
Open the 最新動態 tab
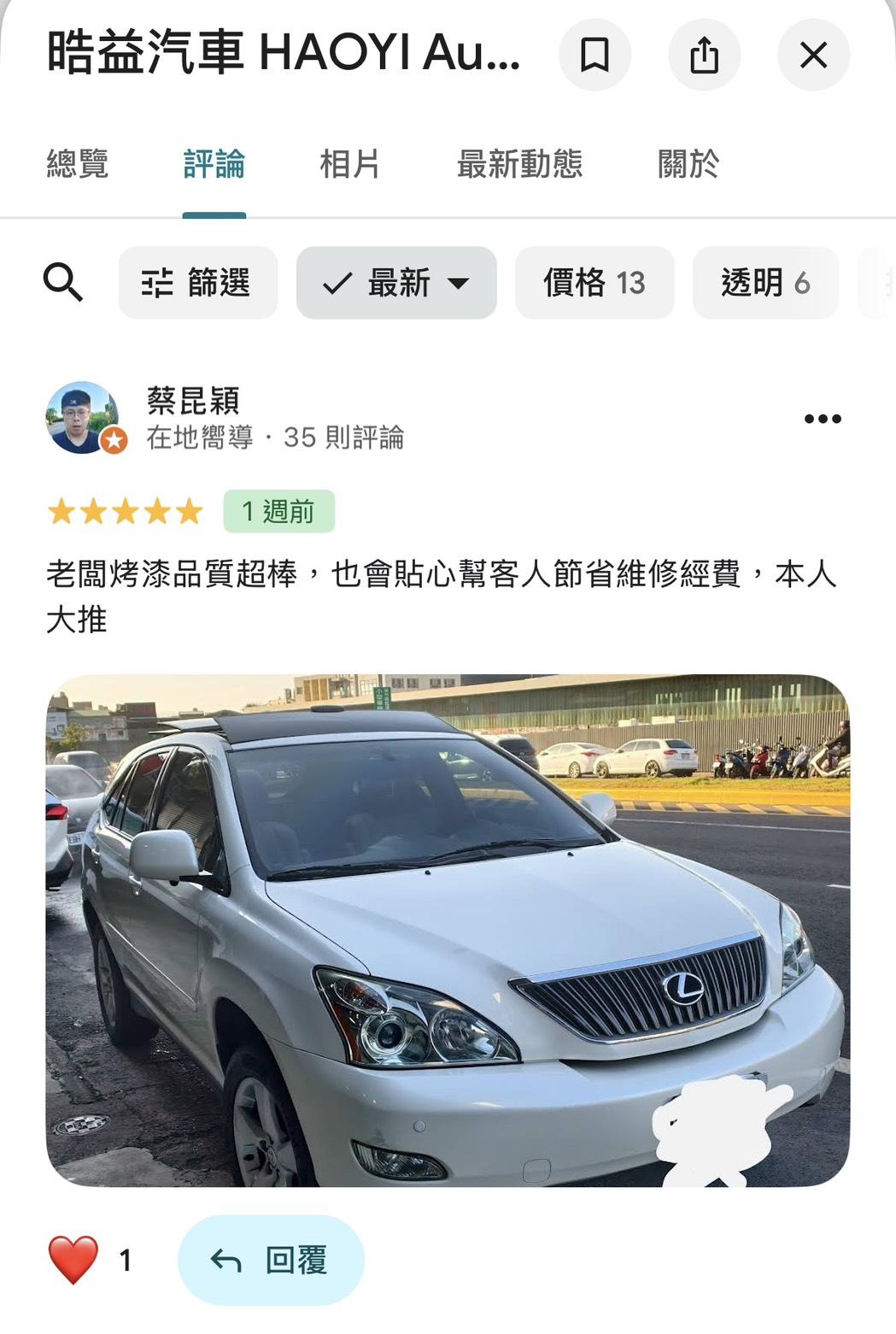[x=519, y=164]
